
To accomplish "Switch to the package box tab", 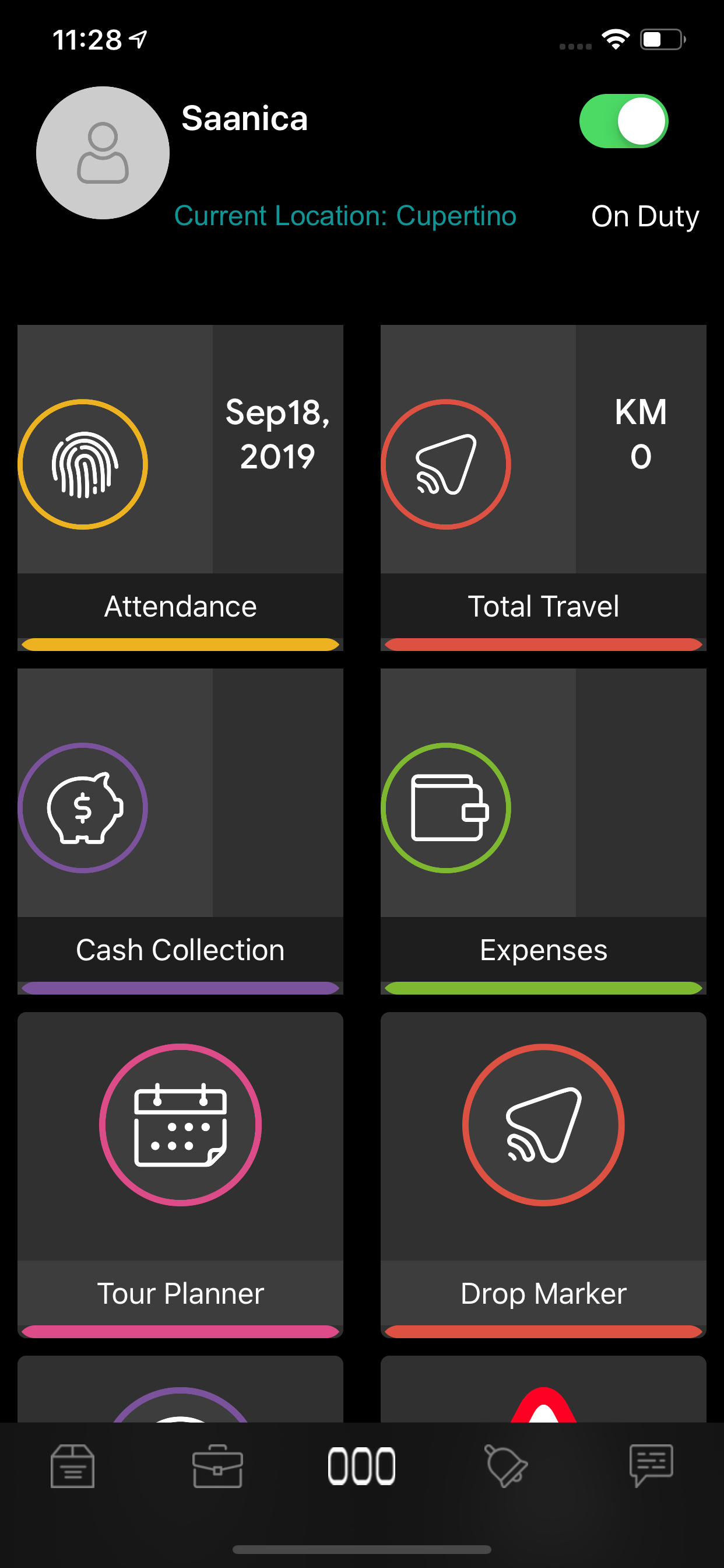I will [x=72, y=1466].
